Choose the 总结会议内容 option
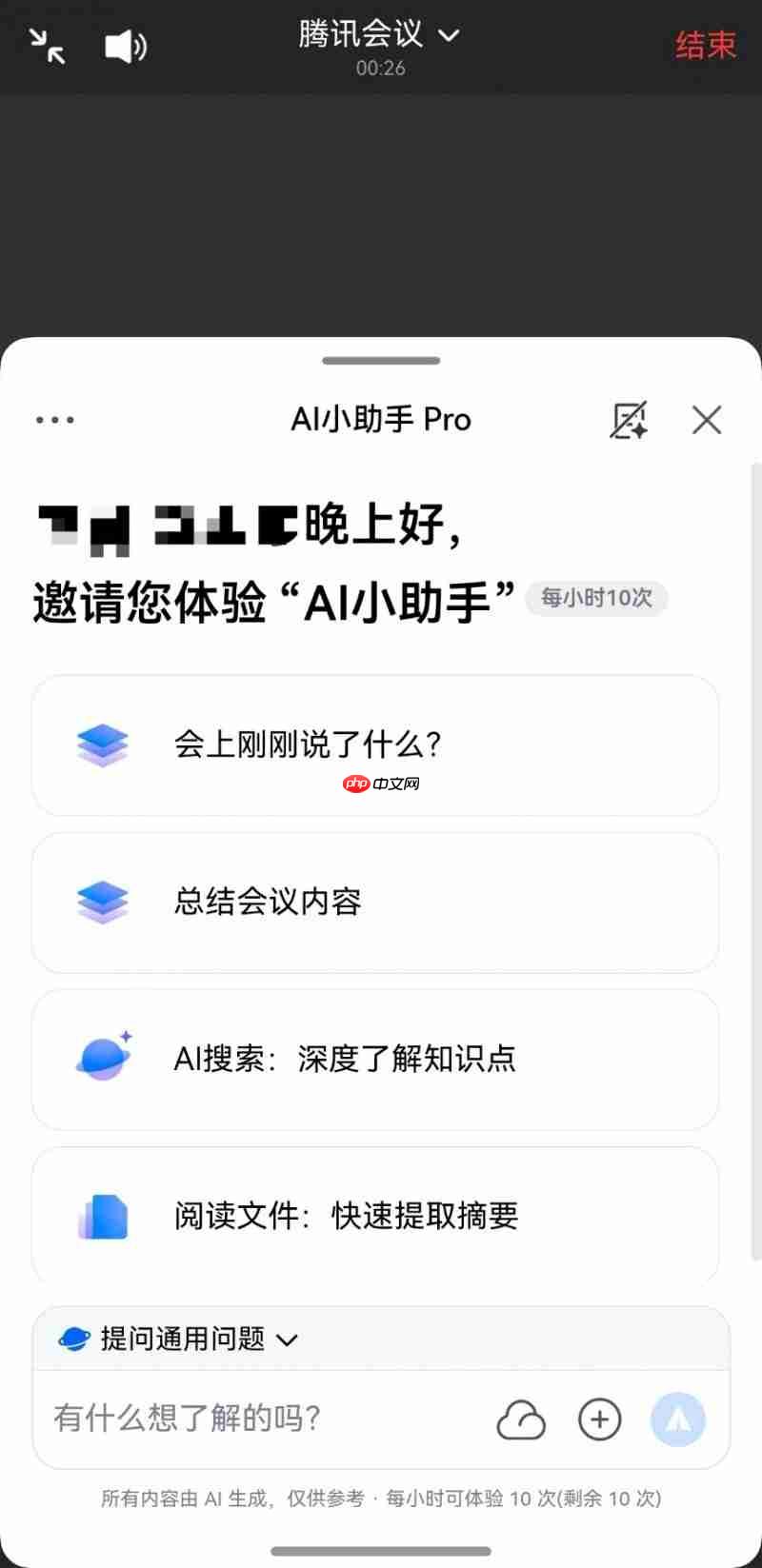Image resolution: width=762 pixels, height=1568 pixels. [x=377, y=902]
